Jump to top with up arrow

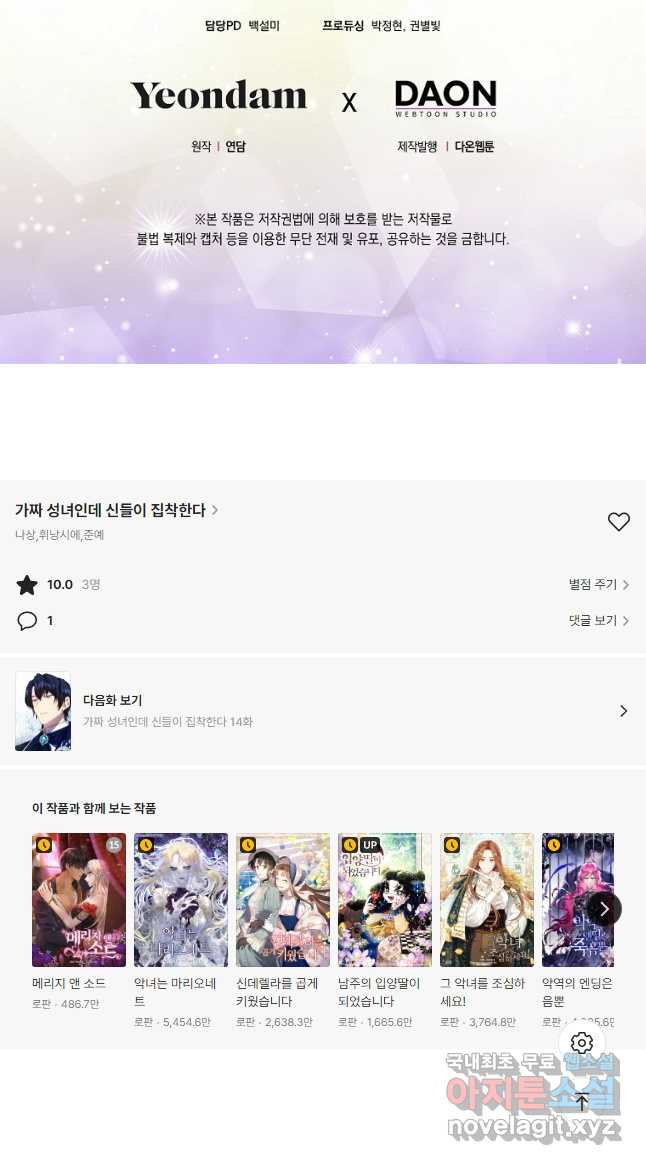(582, 1102)
